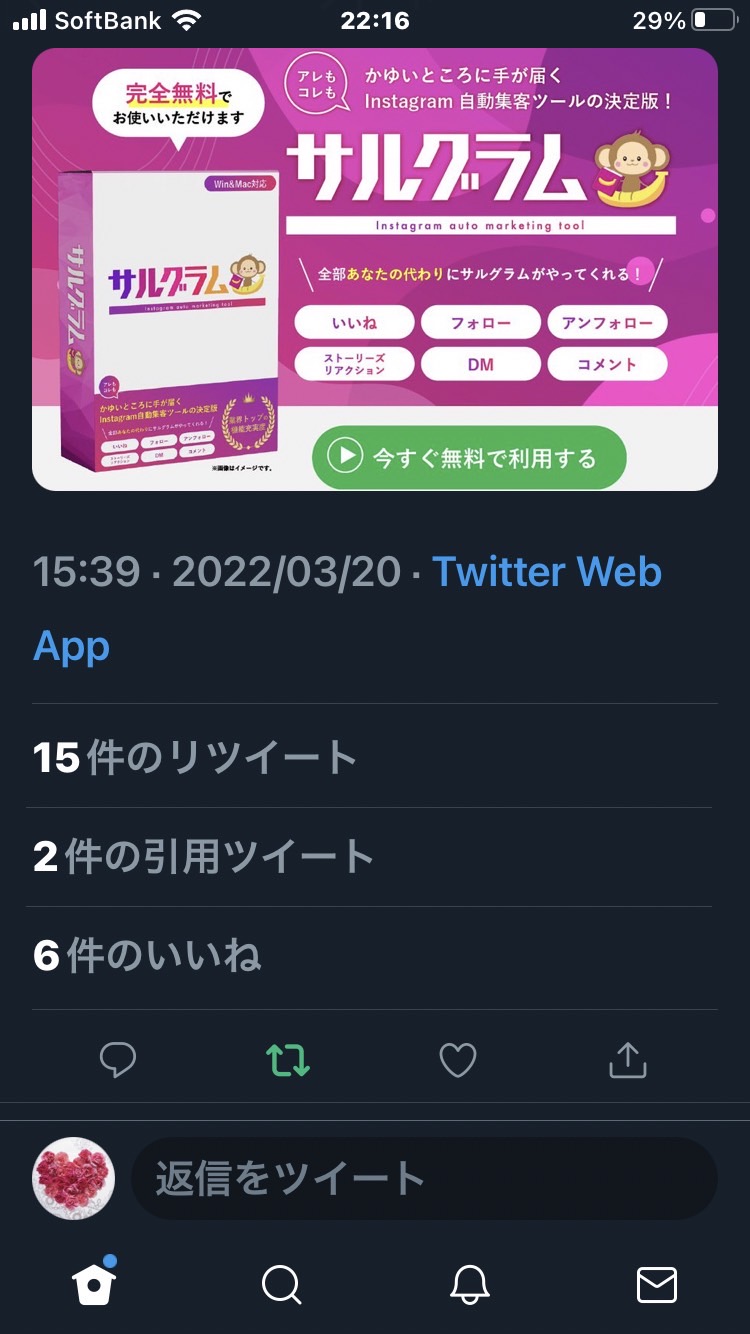The height and width of the screenshot is (1334, 750).
Task: Open the Twitter Web App source link
Action: [347, 609]
